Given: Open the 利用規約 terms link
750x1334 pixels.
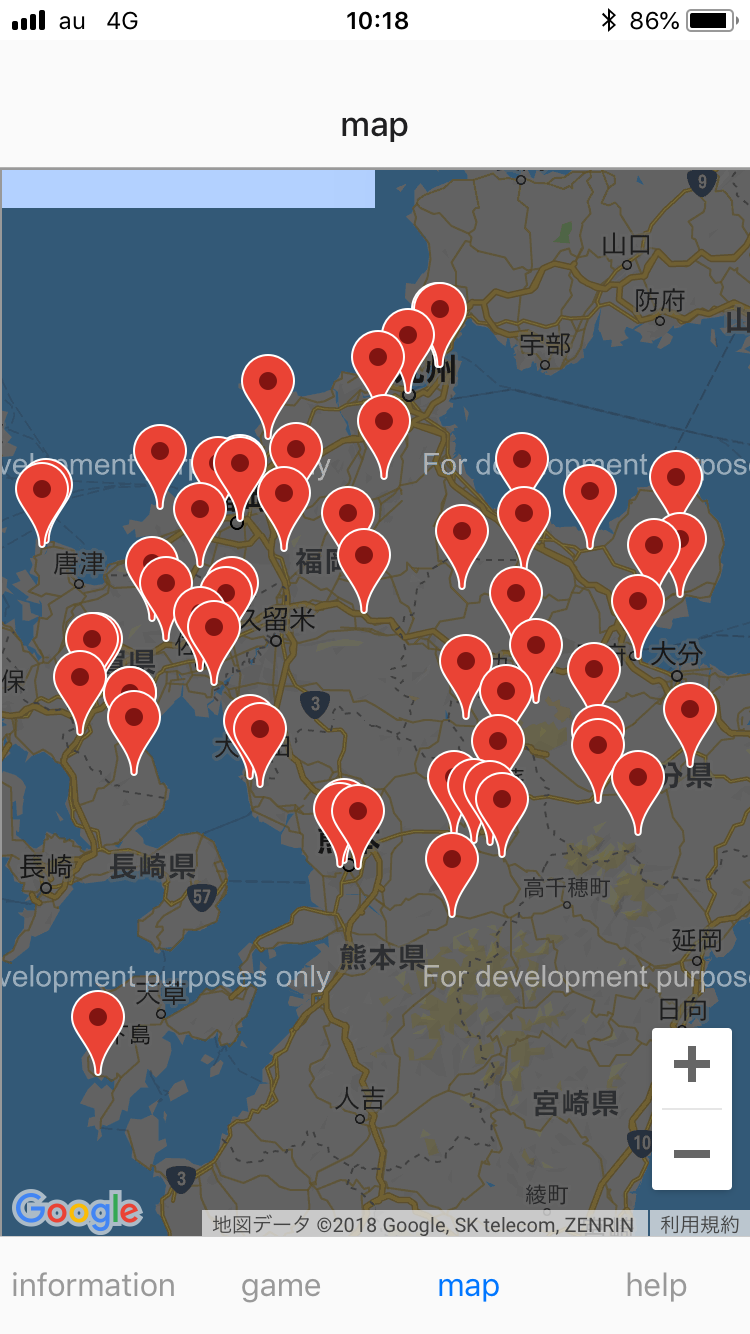Looking at the screenshot, I should tap(700, 1224).
